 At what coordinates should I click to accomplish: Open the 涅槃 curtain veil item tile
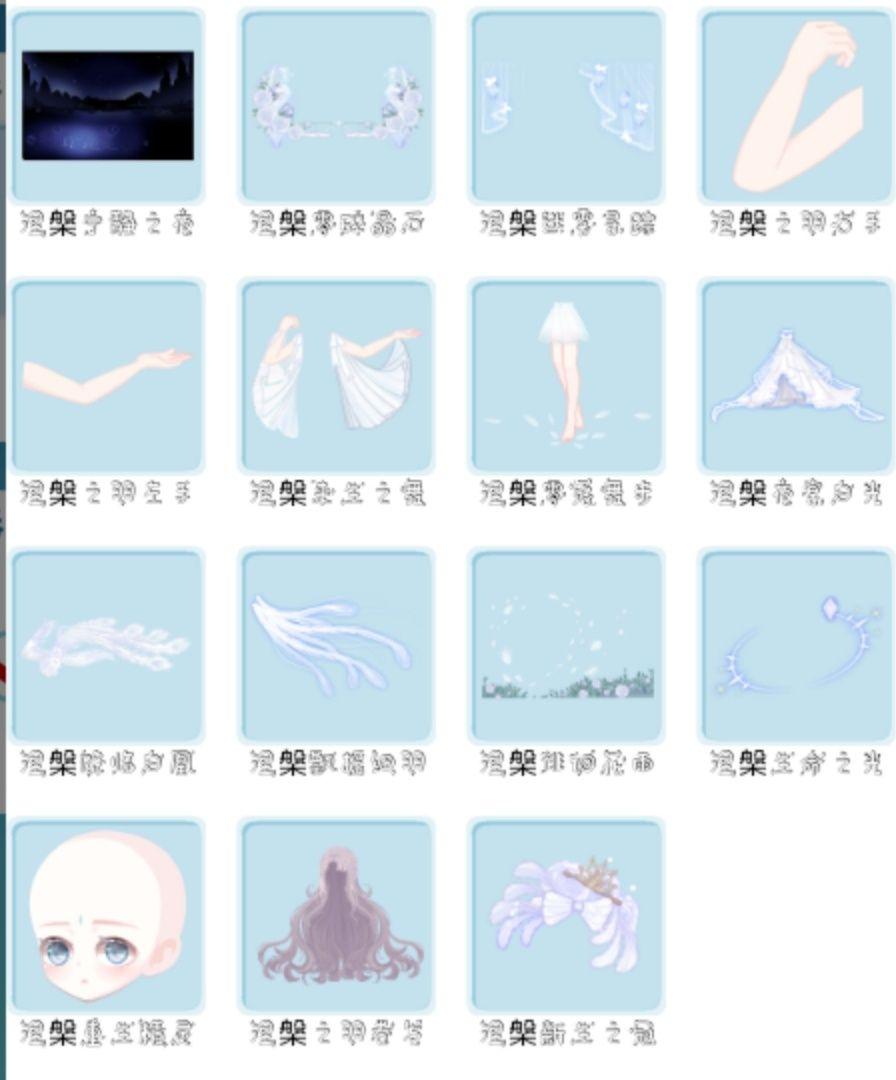click(567, 106)
